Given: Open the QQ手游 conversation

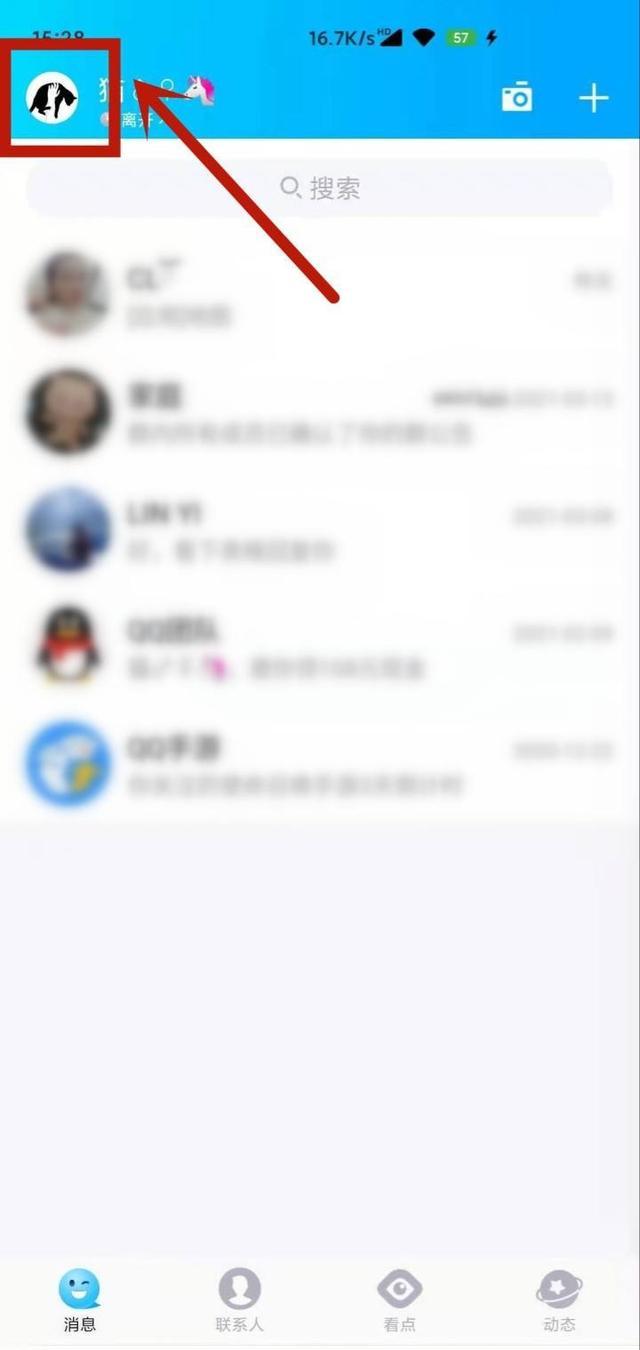Looking at the screenshot, I should tap(320, 765).
